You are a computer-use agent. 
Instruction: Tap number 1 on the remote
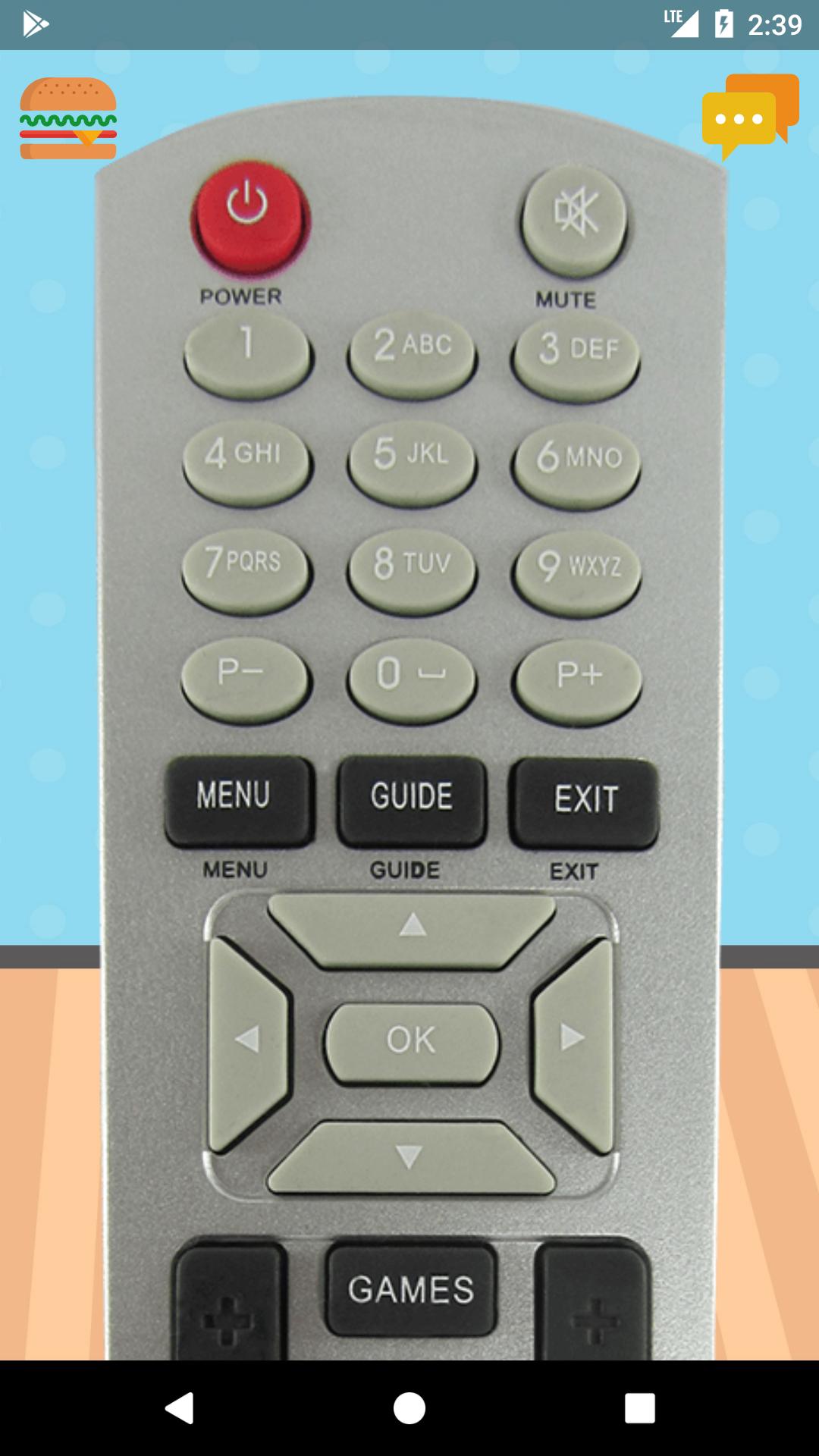(248, 352)
